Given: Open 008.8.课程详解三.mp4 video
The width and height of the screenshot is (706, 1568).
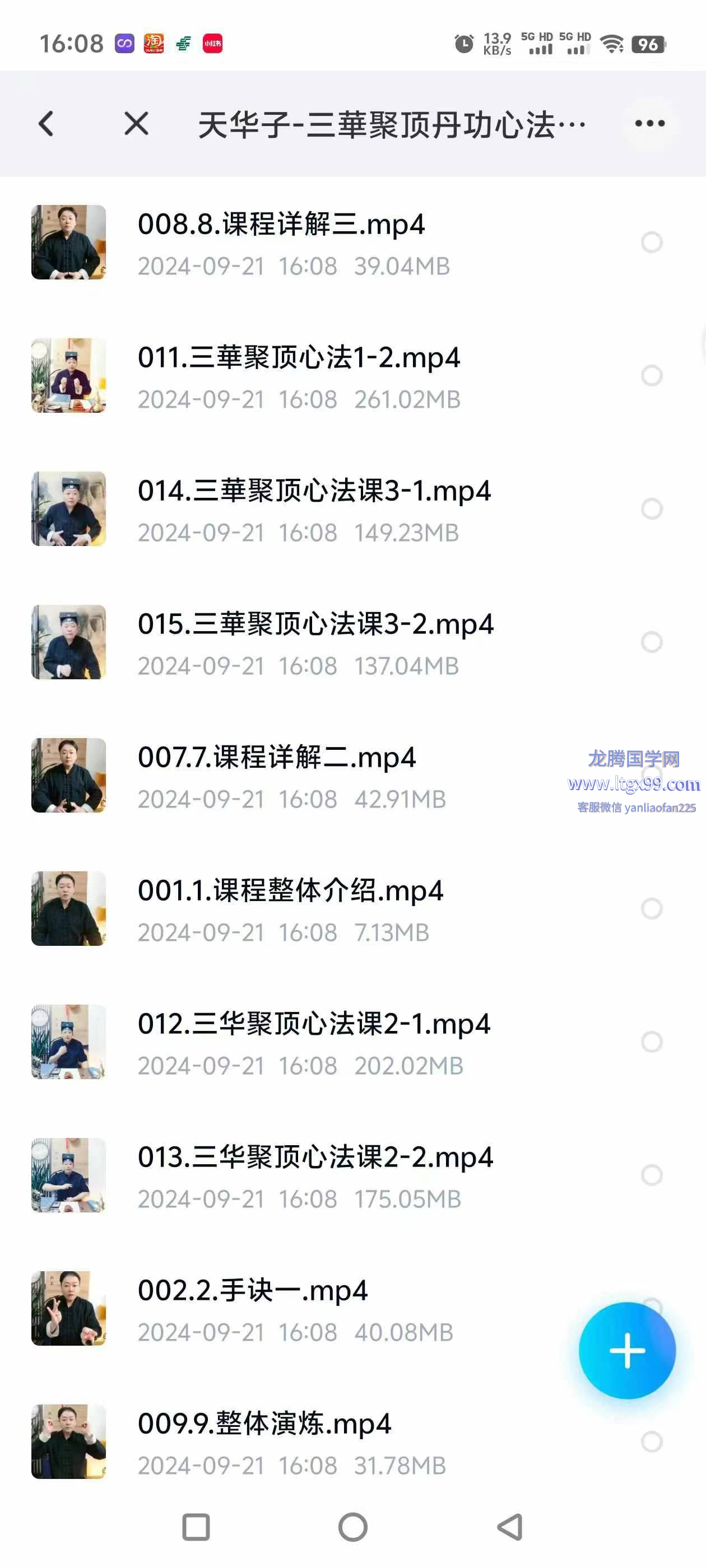Looking at the screenshot, I should [281, 224].
